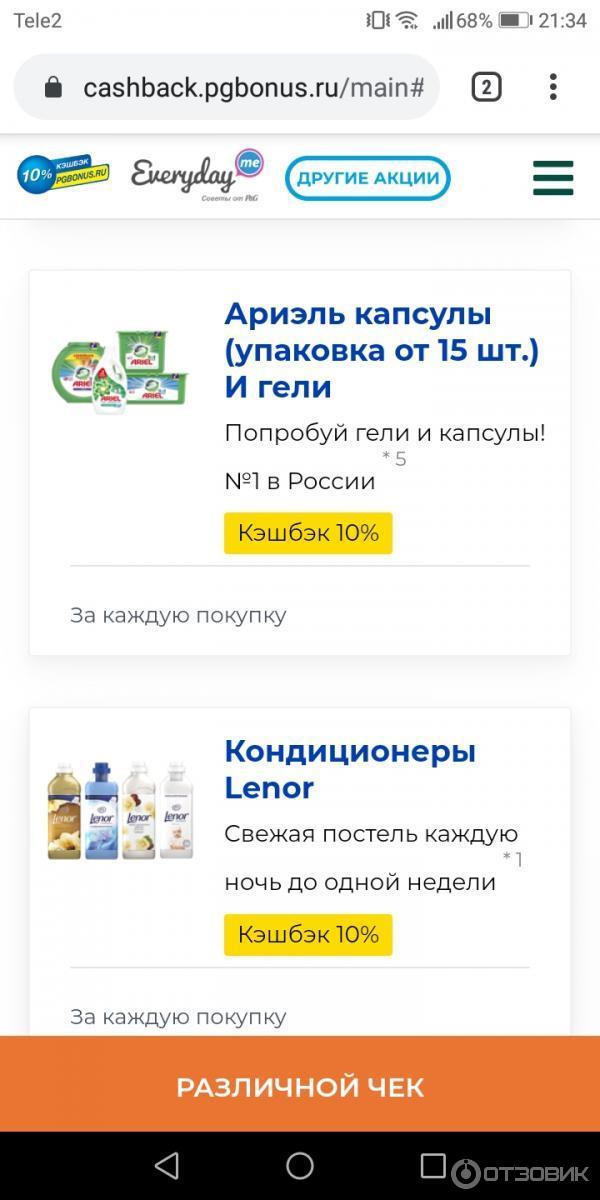Go back with the system back button

tap(167, 1165)
